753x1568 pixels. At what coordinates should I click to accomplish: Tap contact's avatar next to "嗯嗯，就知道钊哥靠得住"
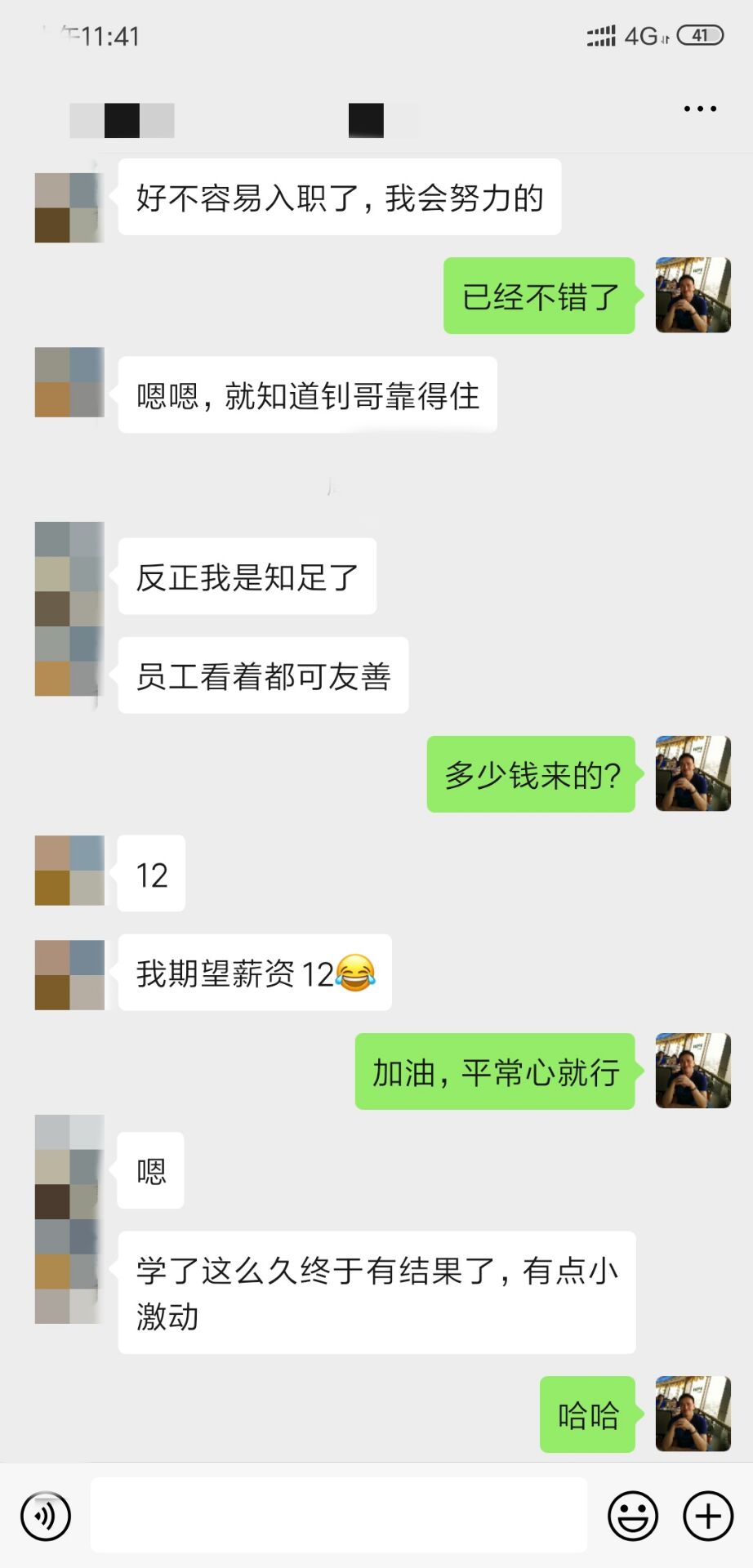coord(69,382)
